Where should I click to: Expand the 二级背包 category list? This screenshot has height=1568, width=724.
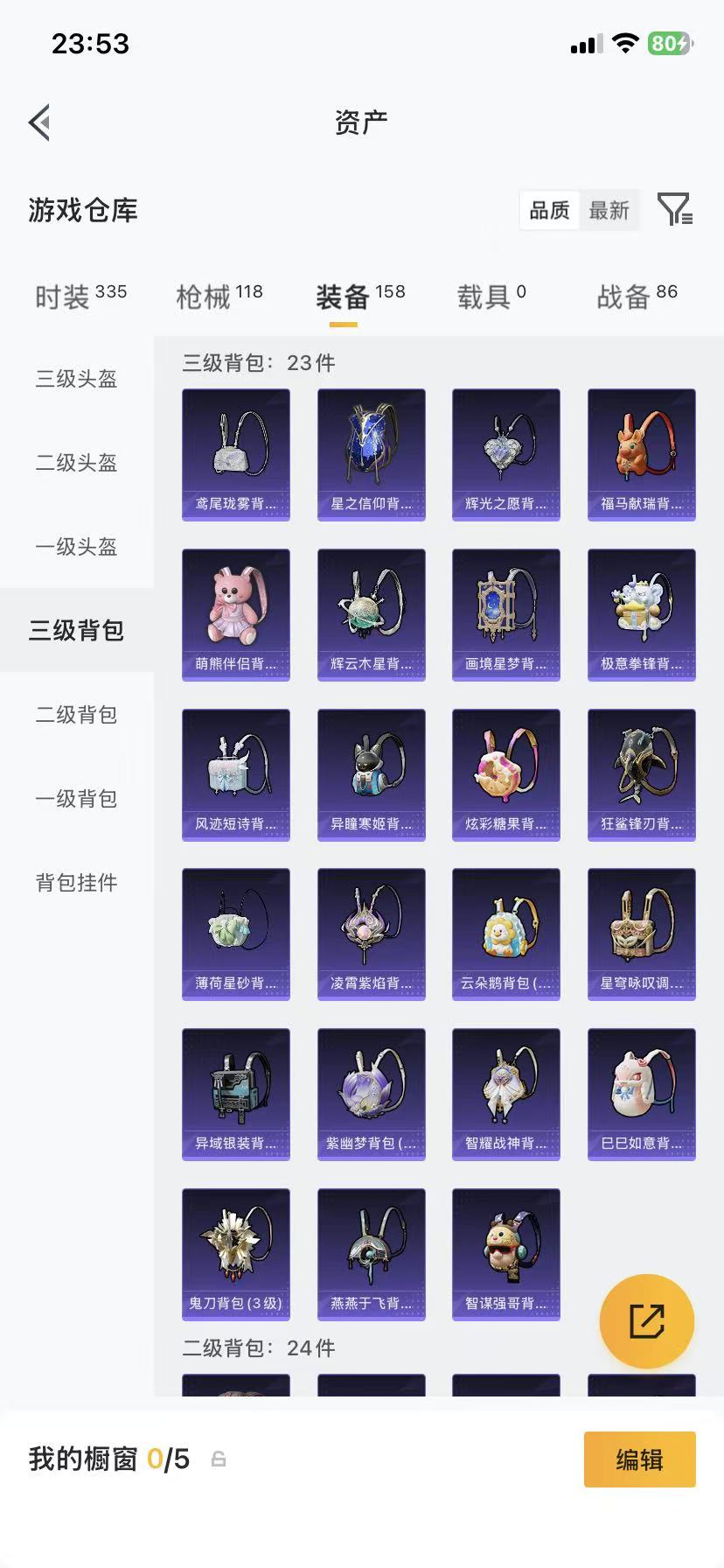[76, 715]
